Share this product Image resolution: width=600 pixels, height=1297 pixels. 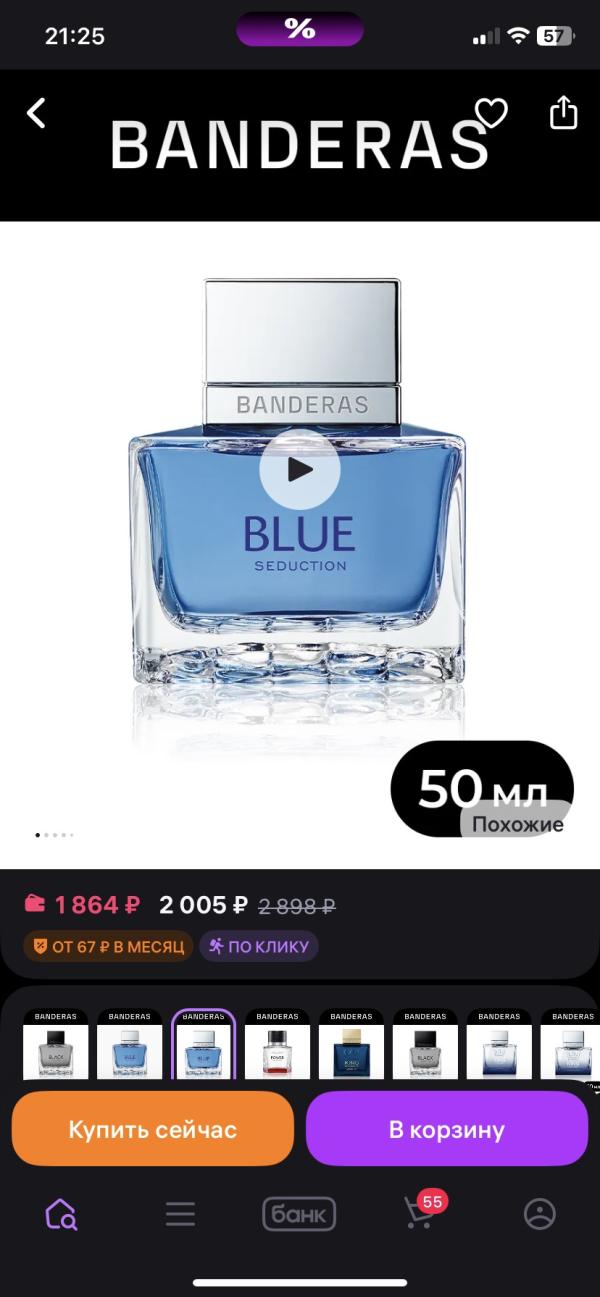[x=564, y=112]
